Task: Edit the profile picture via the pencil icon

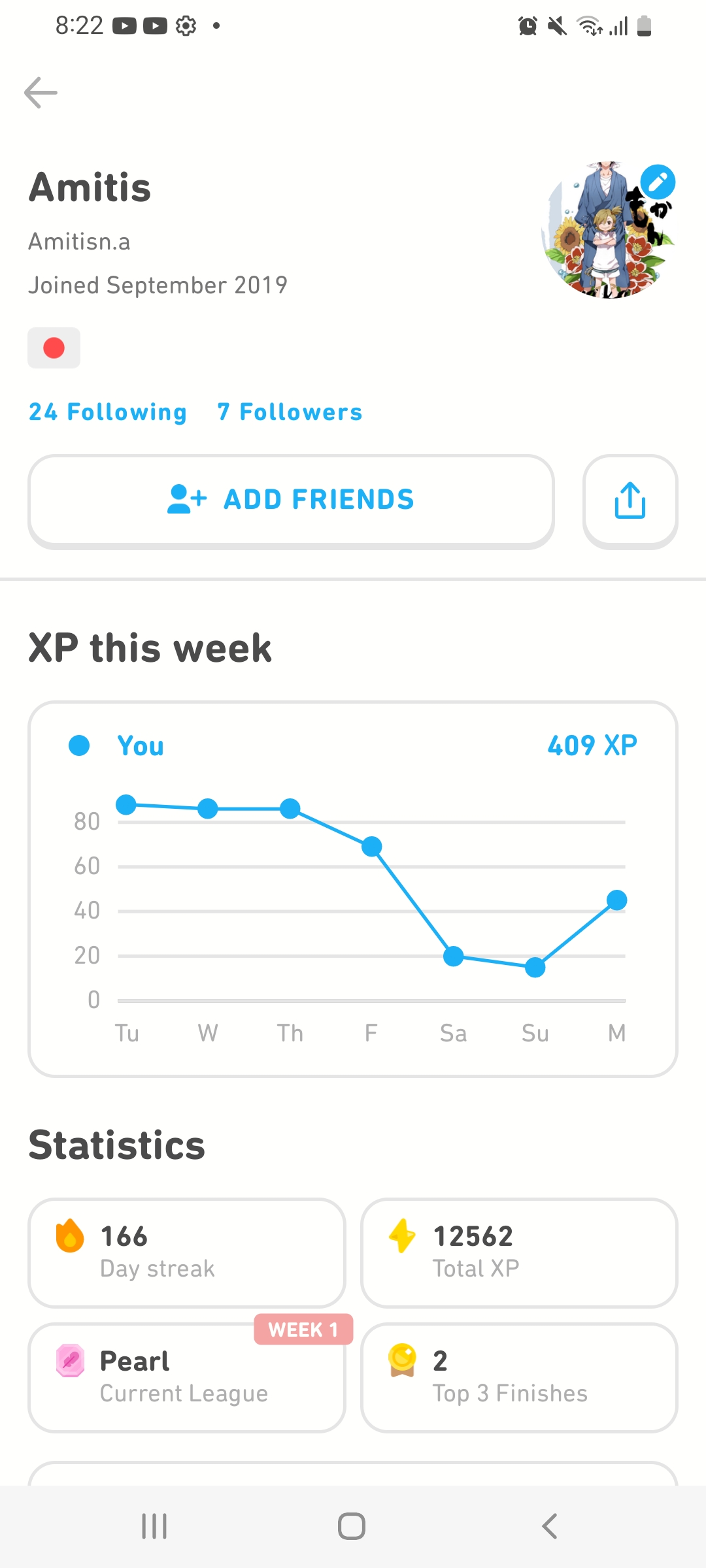Action: (x=658, y=182)
